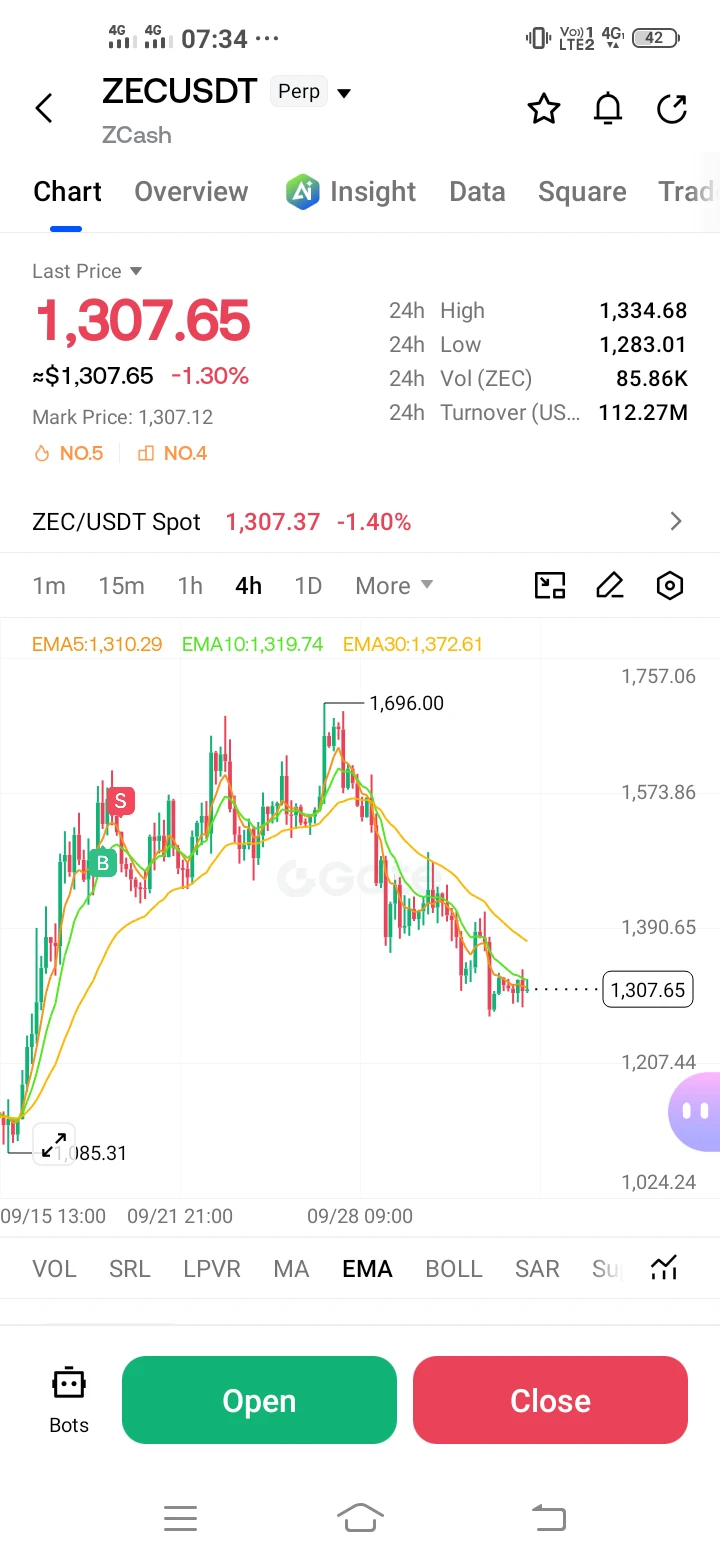The height and width of the screenshot is (1560, 720).
Task: Select the 1D chart interval
Action: pyautogui.click(x=308, y=586)
